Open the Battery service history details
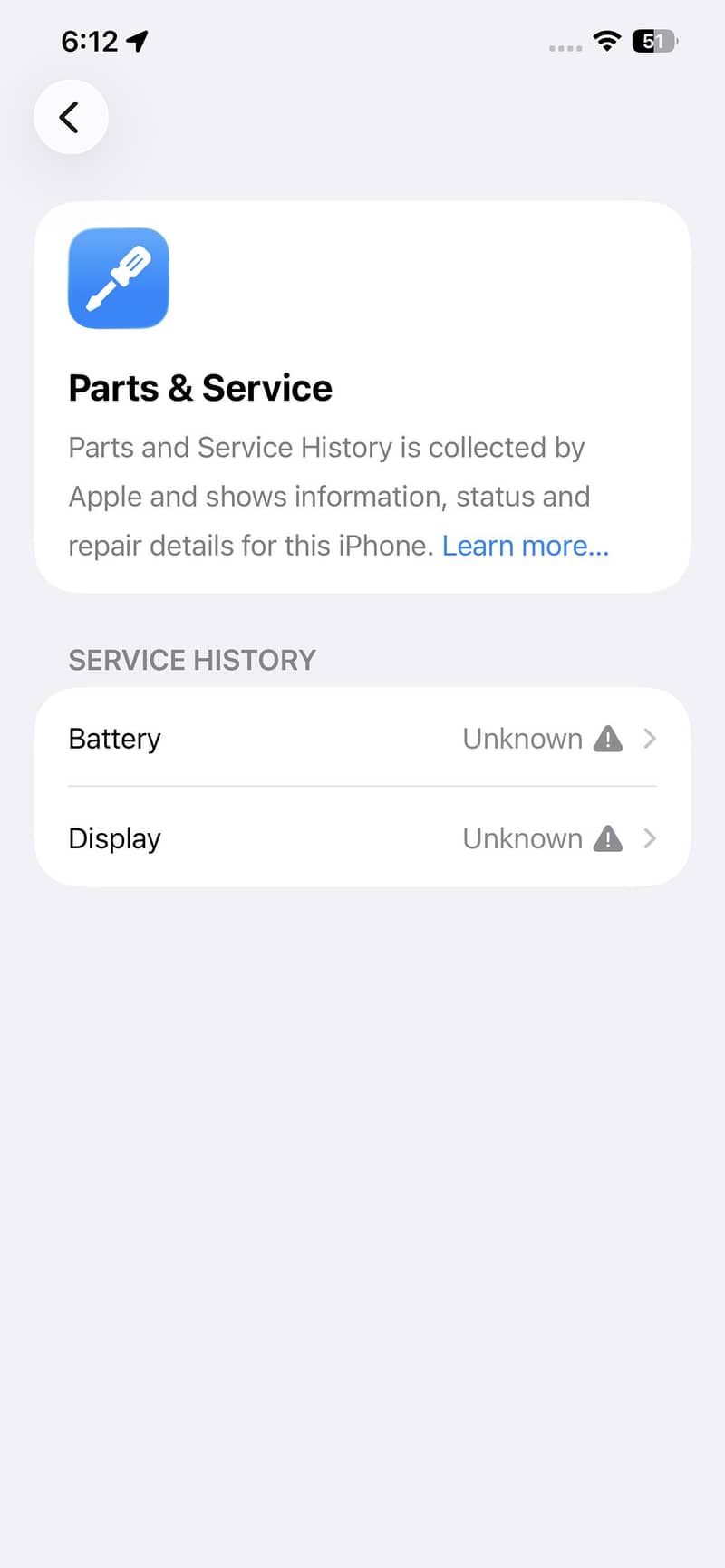The width and height of the screenshot is (725, 1568). coord(362,738)
